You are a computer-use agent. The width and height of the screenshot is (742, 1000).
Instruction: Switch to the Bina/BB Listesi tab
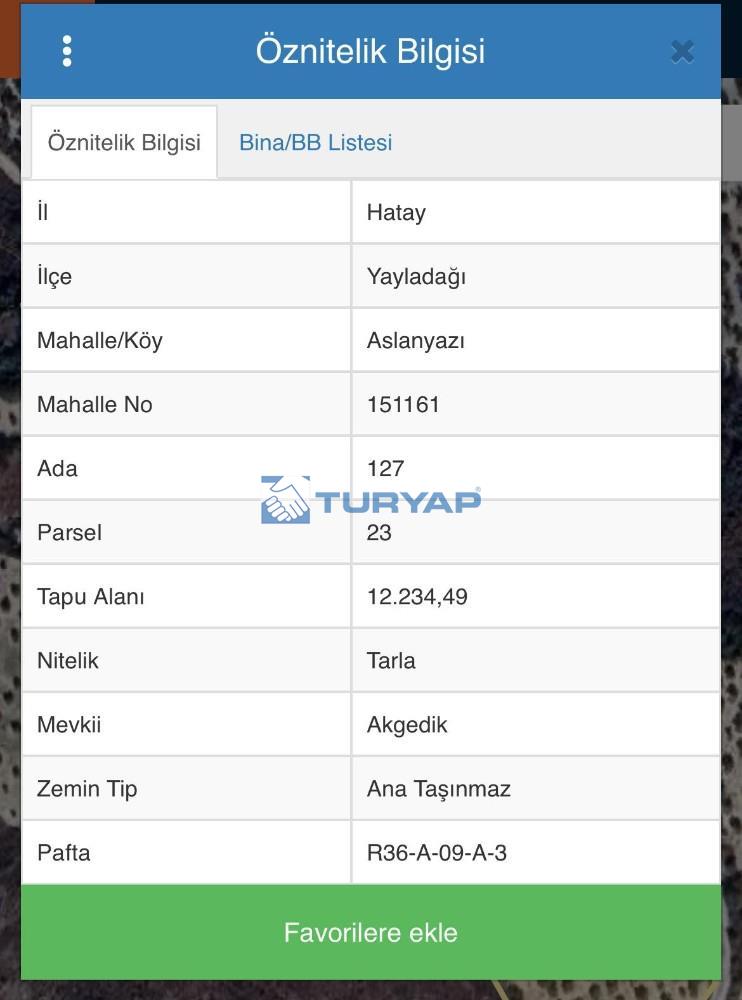(x=315, y=143)
